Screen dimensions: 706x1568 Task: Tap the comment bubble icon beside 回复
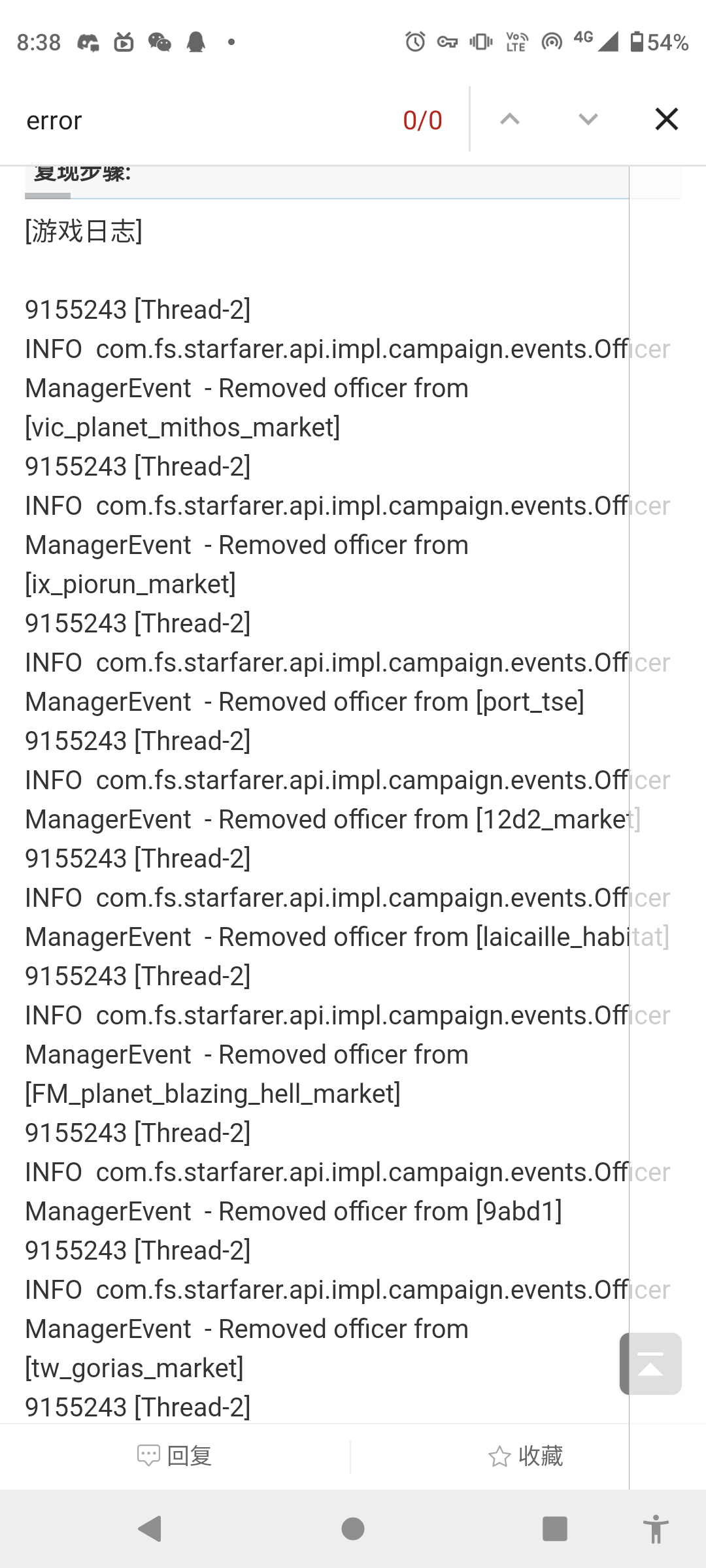(x=149, y=1454)
